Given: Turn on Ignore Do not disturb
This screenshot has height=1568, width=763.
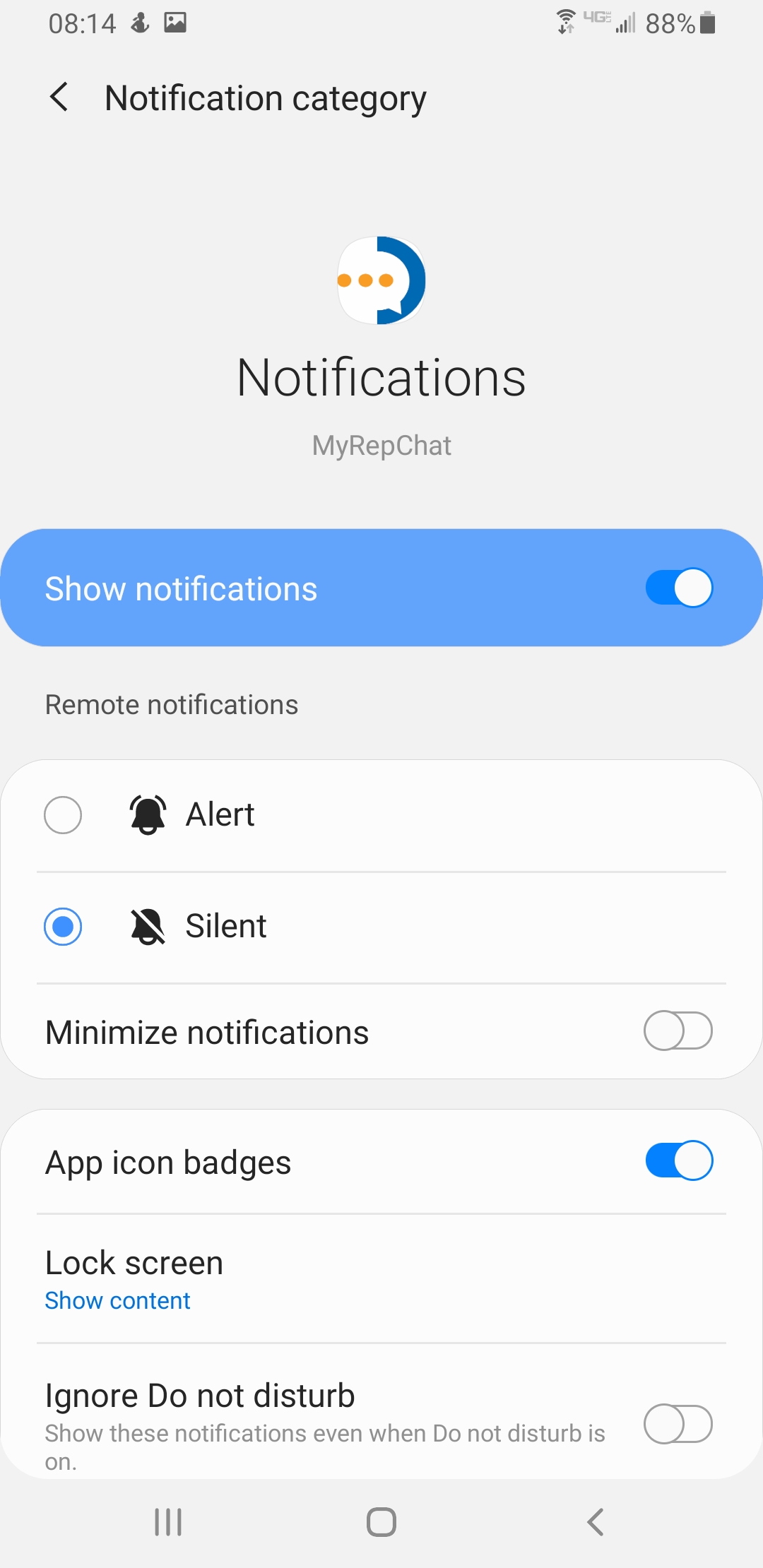Looking at the screenshot, I should point(678,1424).
